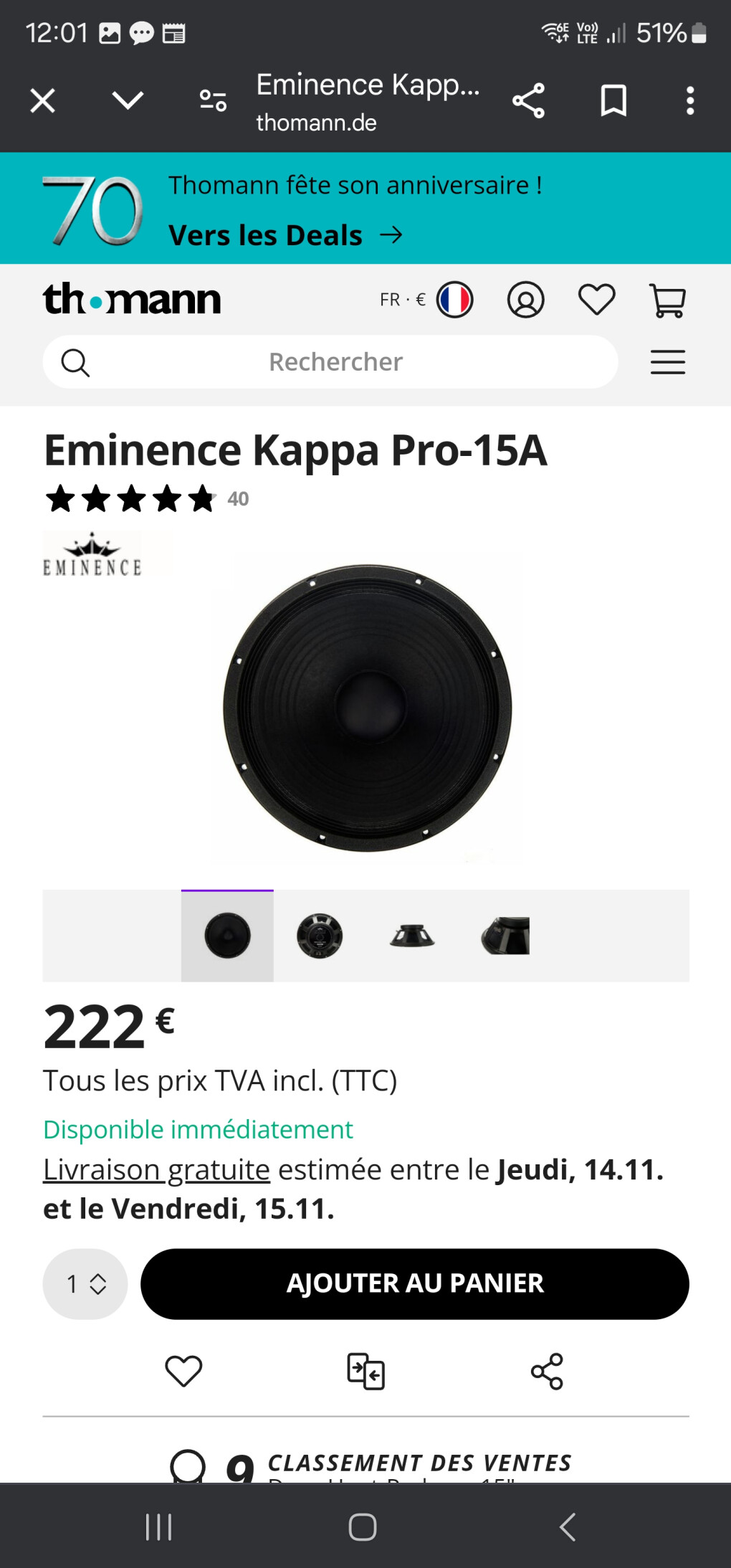Open the wishlist heart in the header
Screen dimensions: 731x1568
[x=596, y=300]
